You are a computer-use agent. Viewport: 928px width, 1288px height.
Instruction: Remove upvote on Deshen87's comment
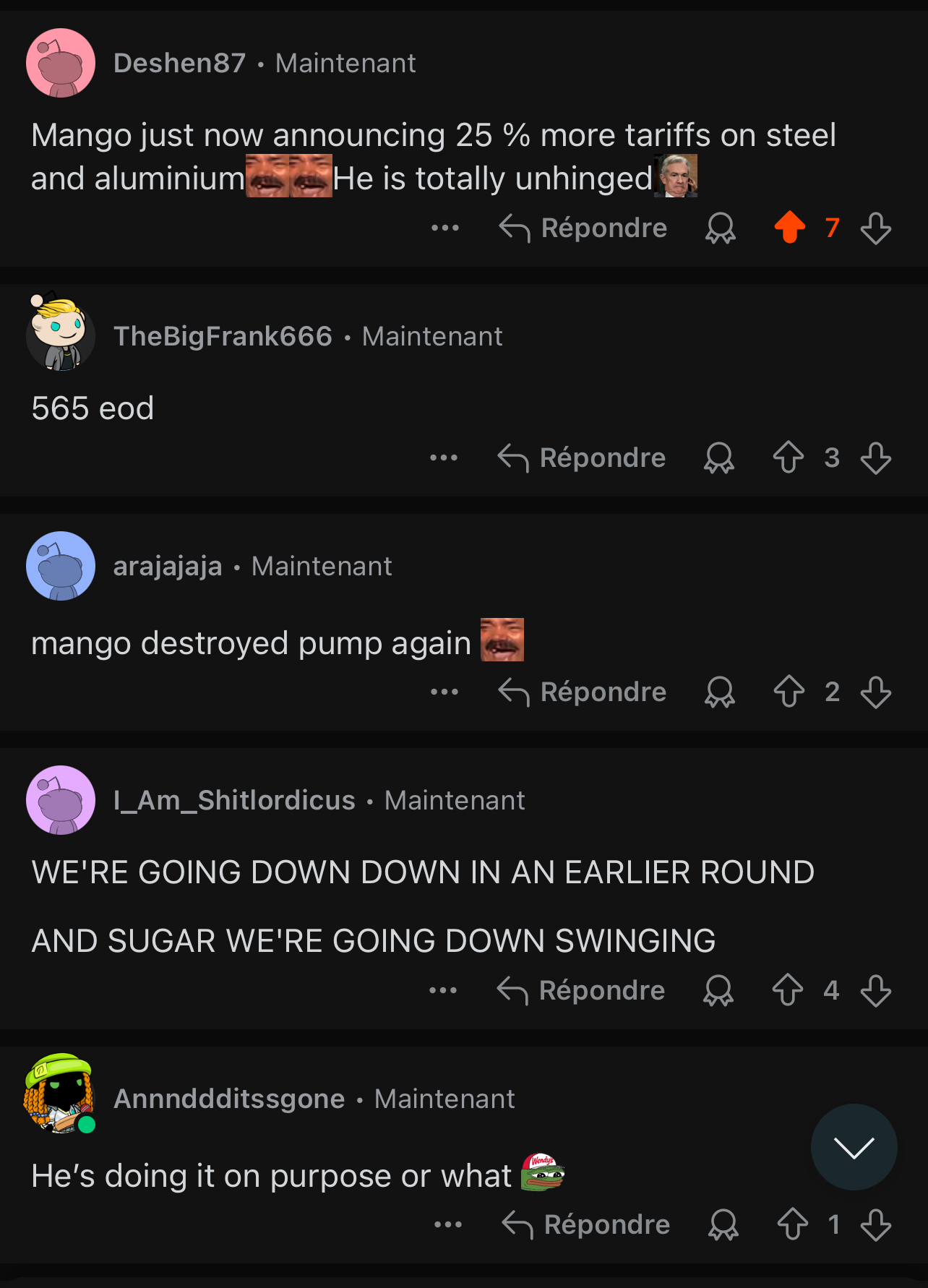(789, 228)
